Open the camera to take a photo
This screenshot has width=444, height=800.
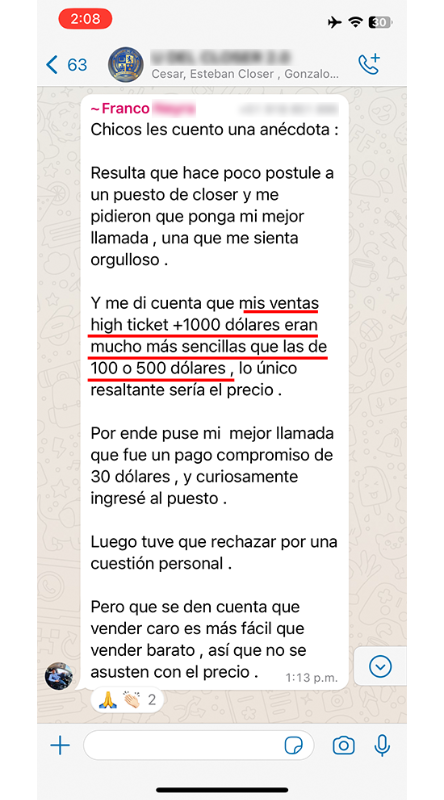pyautogui.click(x=343, y=746)
